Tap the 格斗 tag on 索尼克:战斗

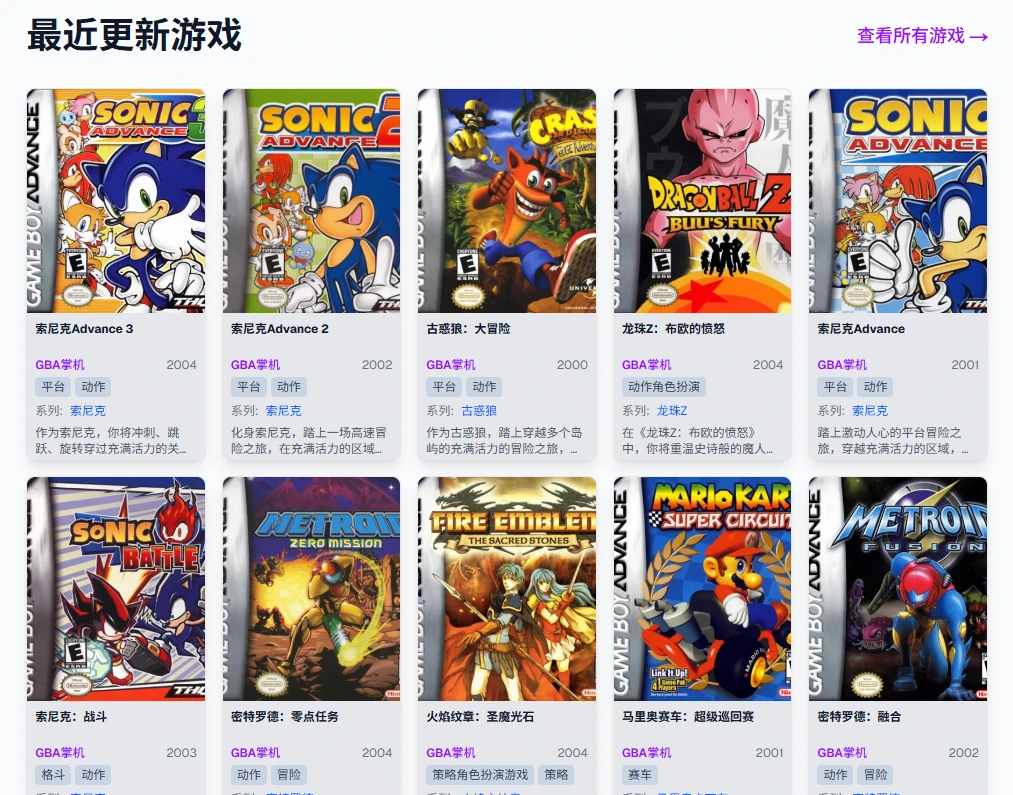click(x=53, y=774)
